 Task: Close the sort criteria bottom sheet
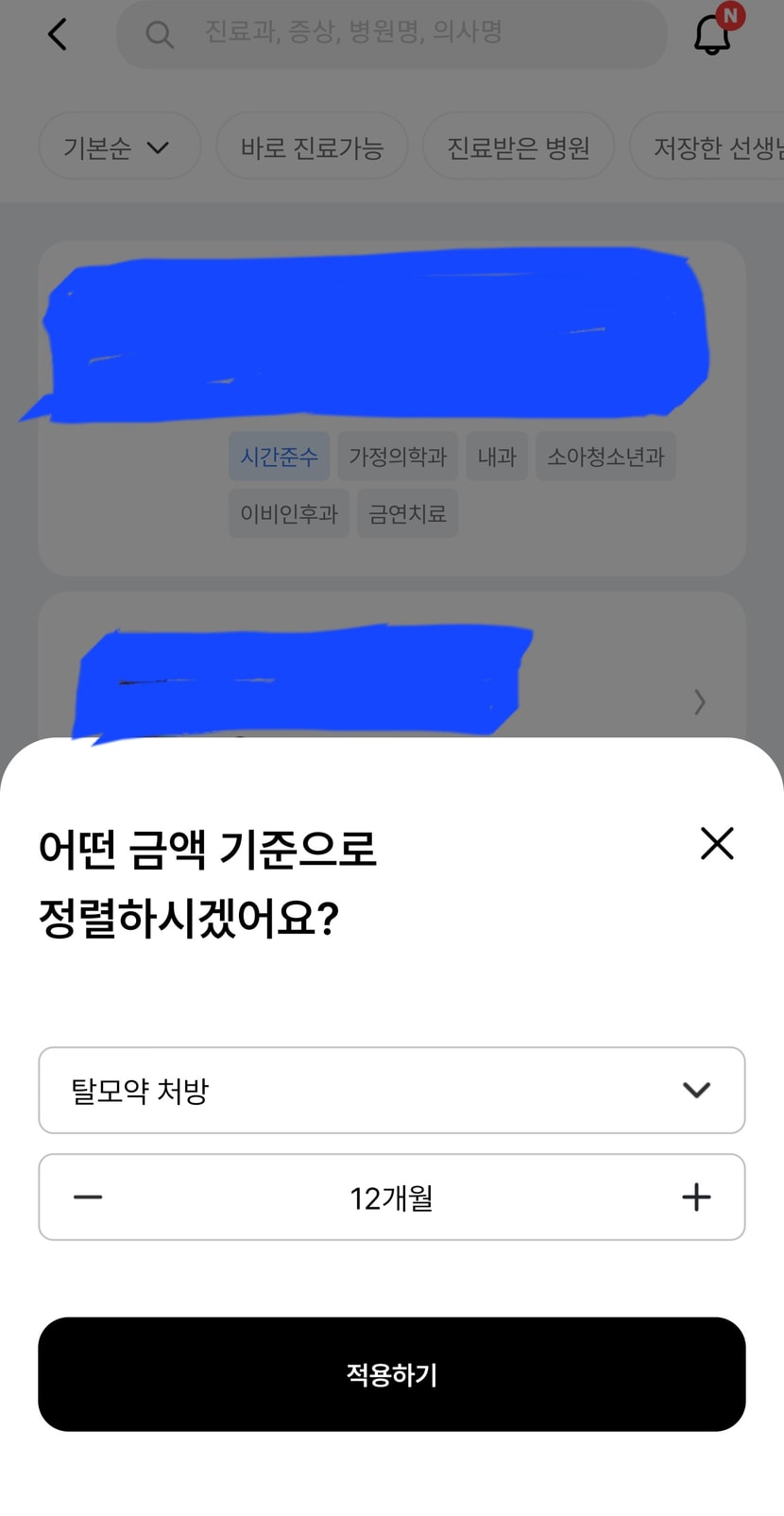pos(717,843)
